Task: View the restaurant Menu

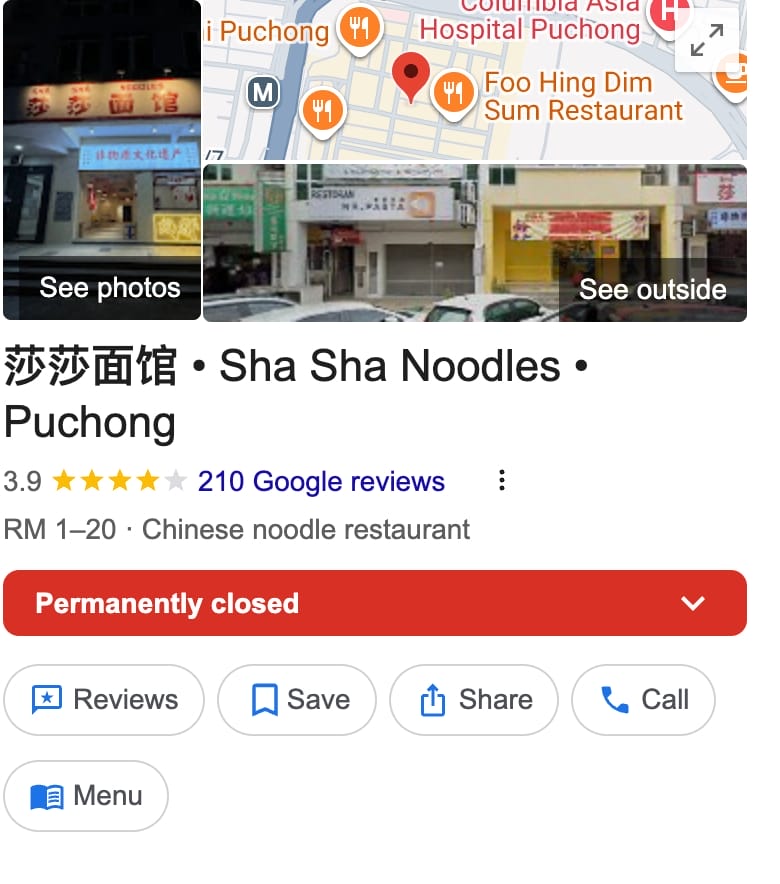Action: 86,796
